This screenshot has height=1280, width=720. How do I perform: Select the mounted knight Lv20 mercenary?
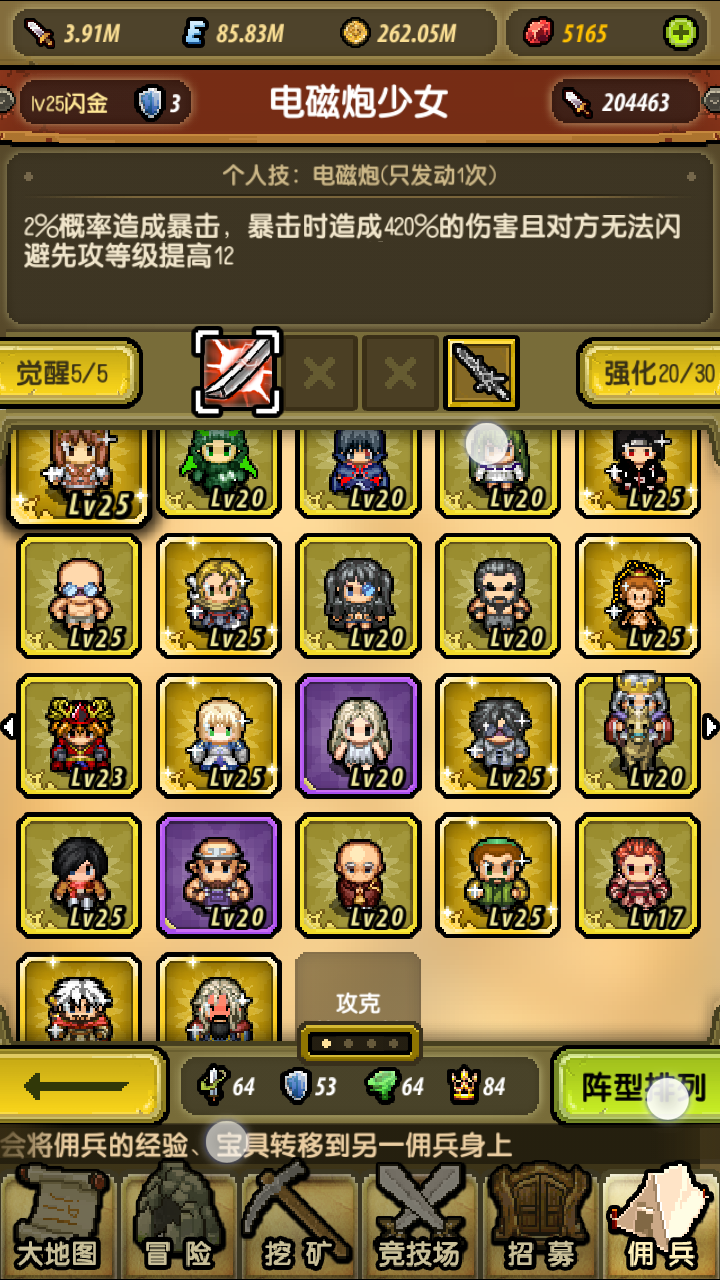[x=639, y=735]
